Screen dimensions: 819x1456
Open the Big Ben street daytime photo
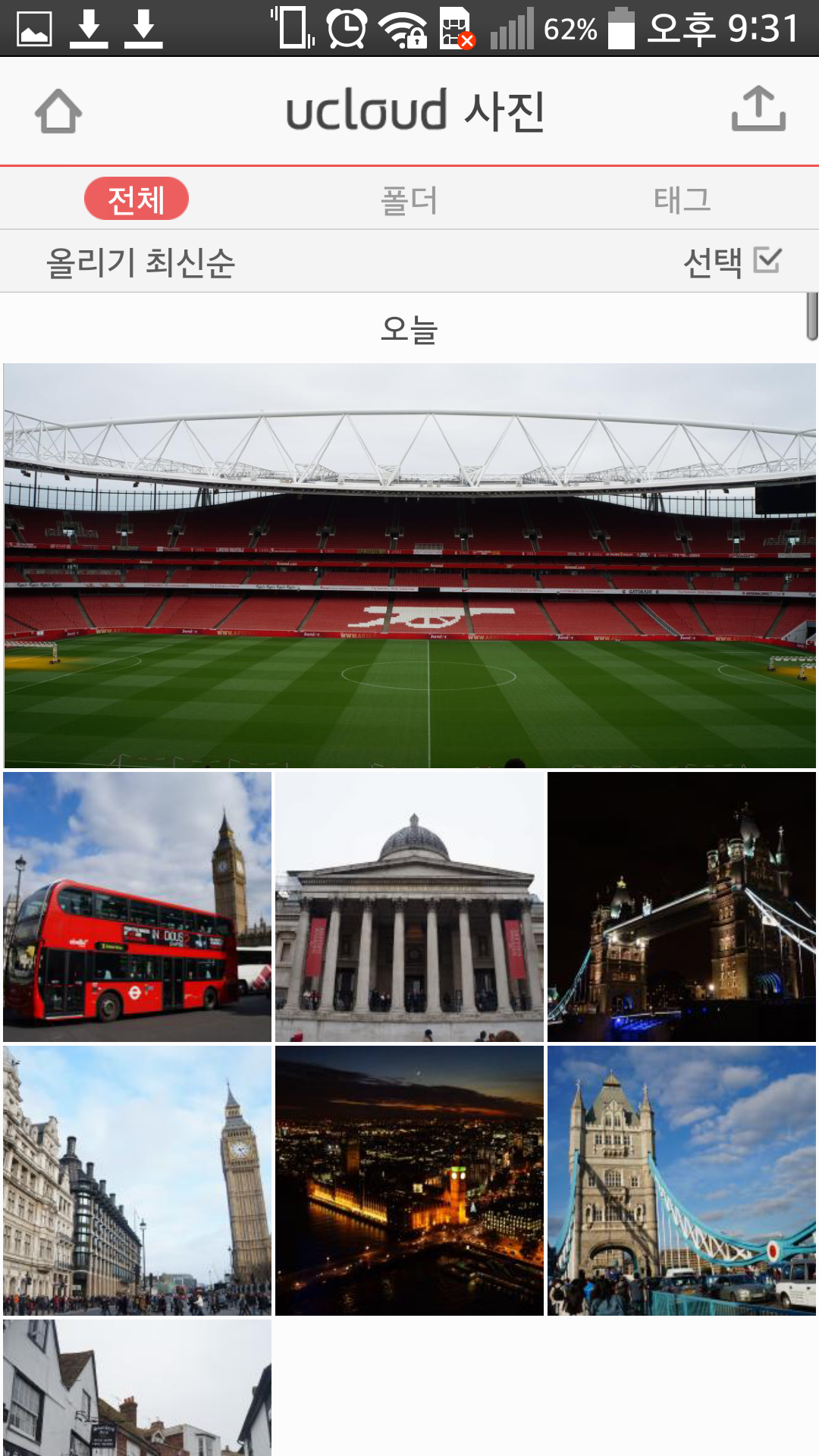pos(137,1180)
